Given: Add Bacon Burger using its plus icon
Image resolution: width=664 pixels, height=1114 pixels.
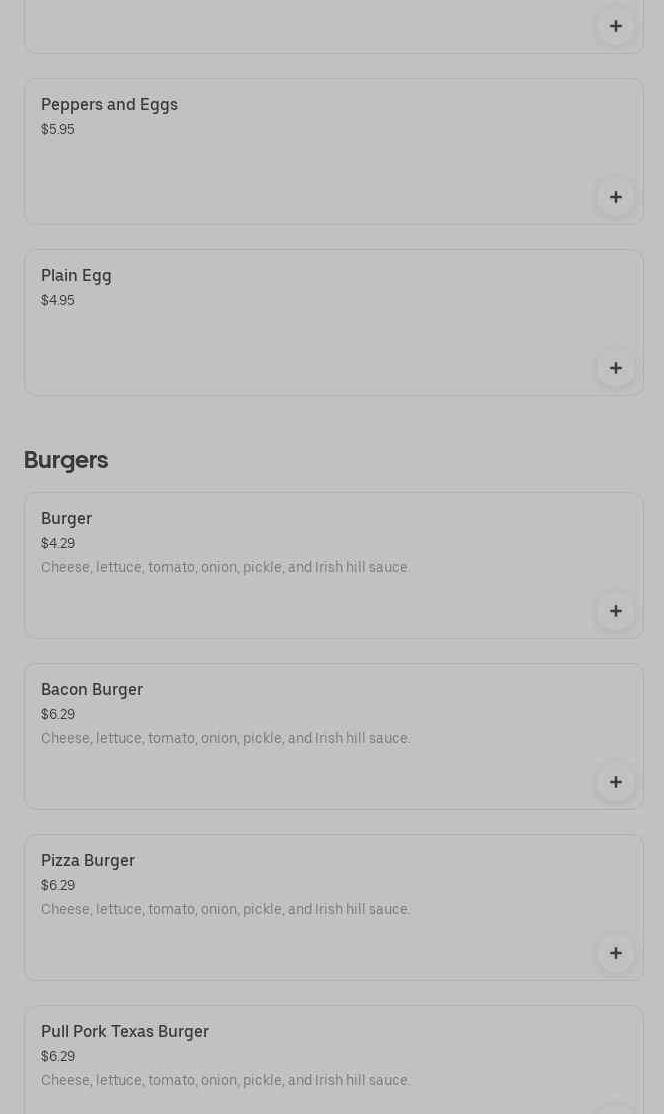Looking at the screenshot, I should pos(615,782).
